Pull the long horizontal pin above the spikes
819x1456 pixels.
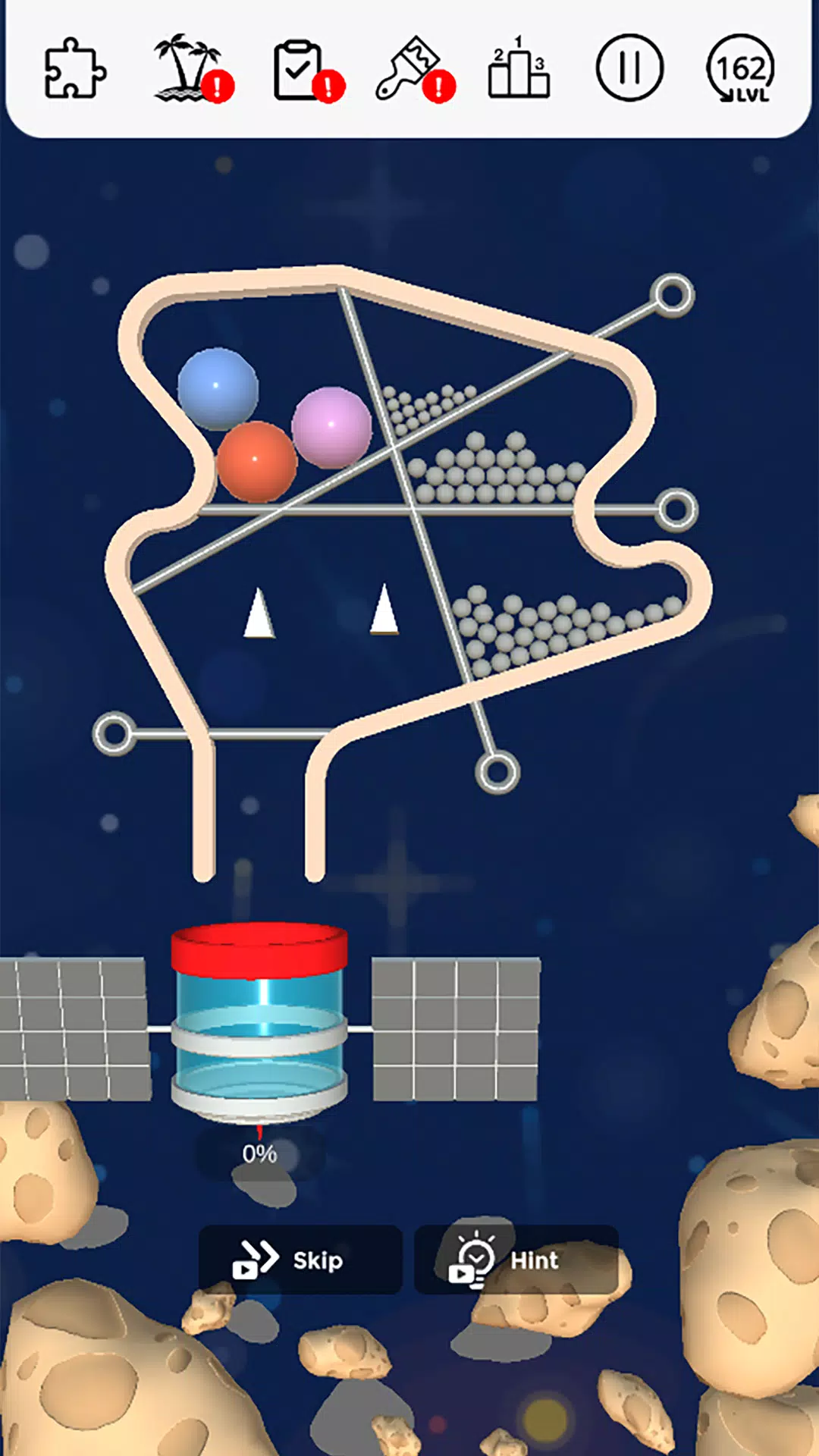pyautogui.click(x=676, y=509)
